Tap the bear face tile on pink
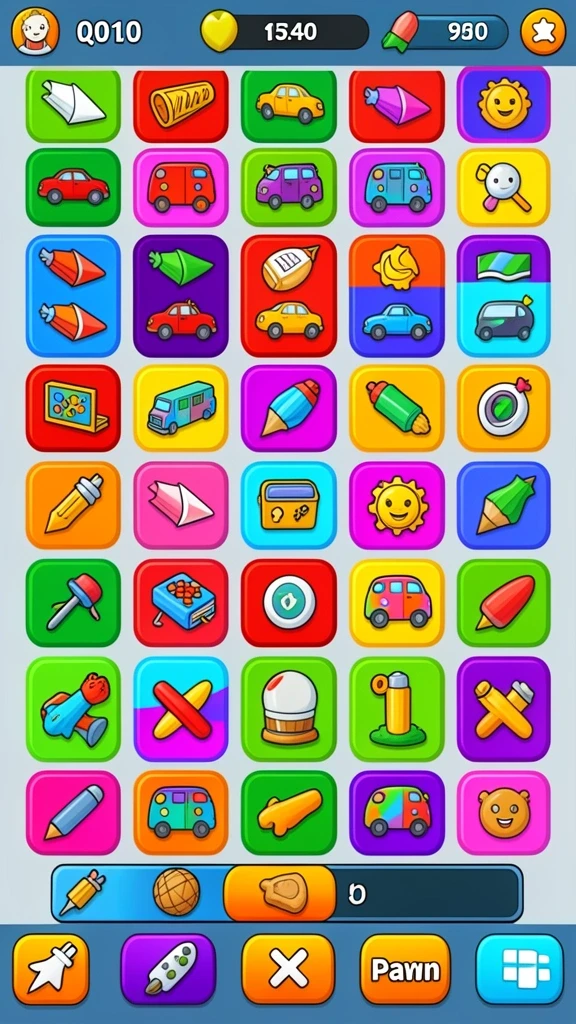 [504, 812]
